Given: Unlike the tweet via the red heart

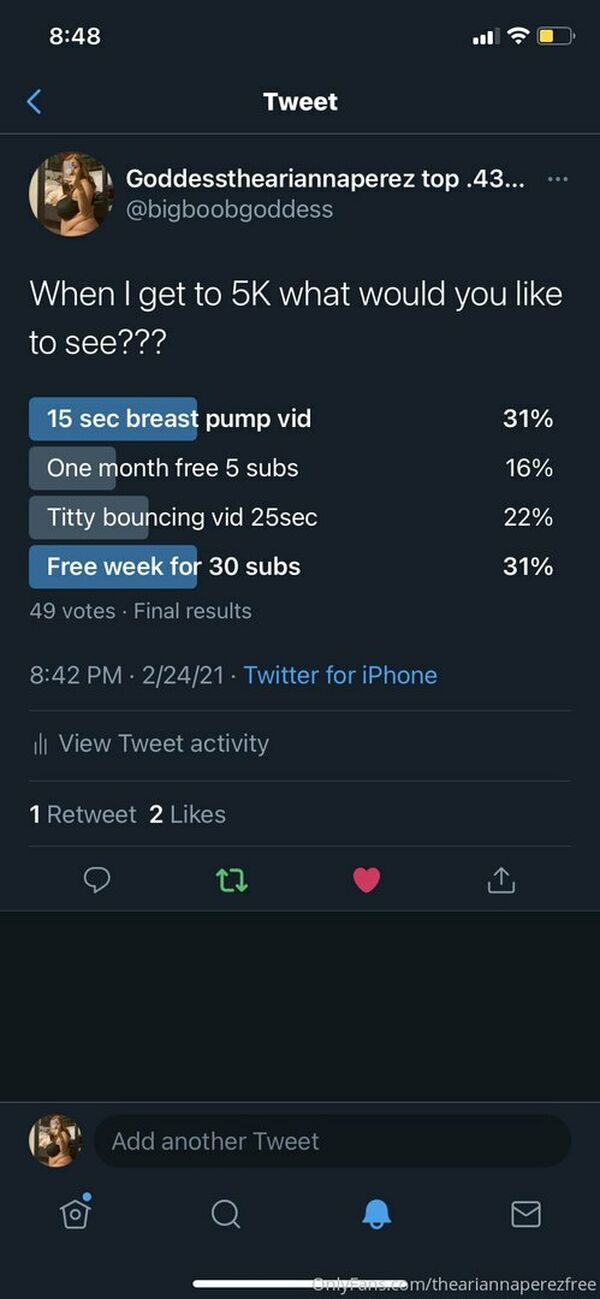Looking at the screenshot, I should coord(367,880).
